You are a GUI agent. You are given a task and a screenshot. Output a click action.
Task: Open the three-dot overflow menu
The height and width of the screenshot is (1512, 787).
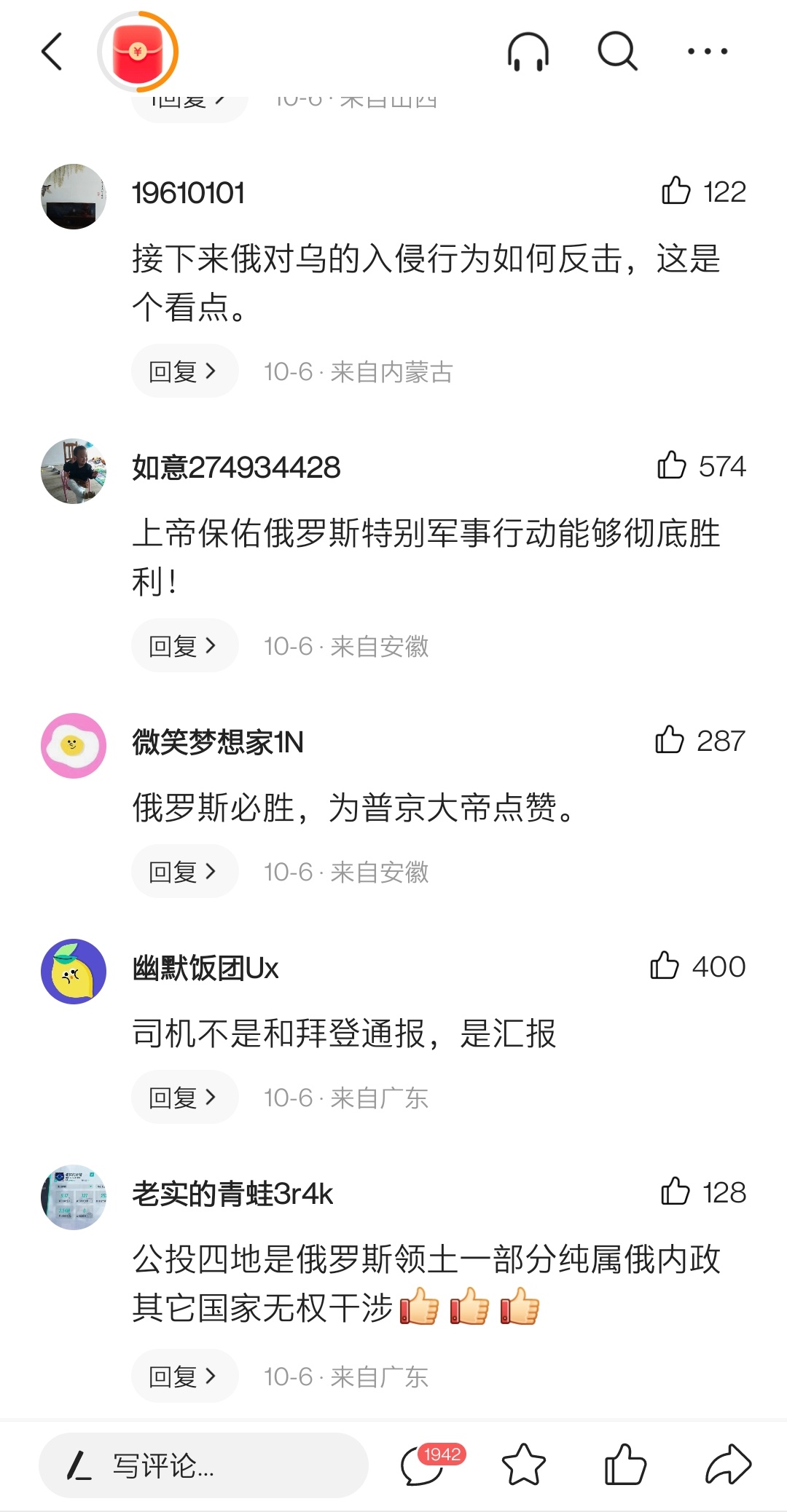(x=708, y=51)
